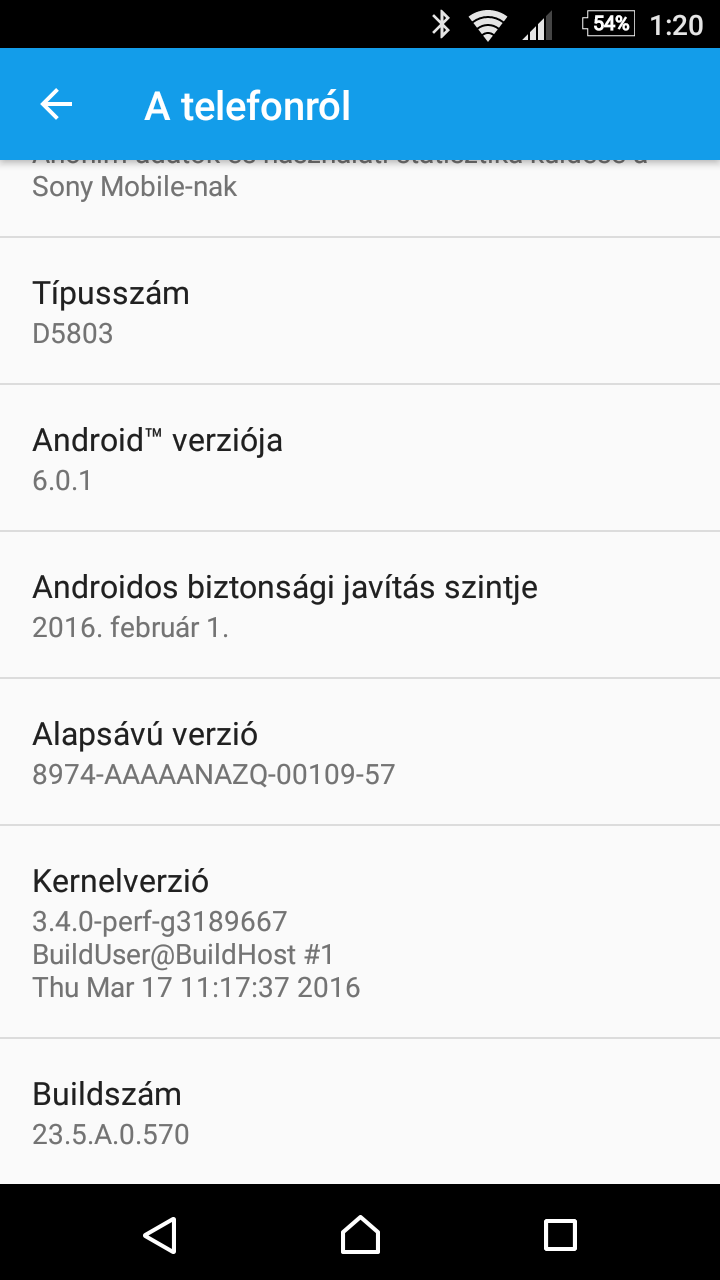Tap the Típusszám row showing D5803
This screenshot has width=720, height=1280.
pyautogui.click(x=360, y=311)
